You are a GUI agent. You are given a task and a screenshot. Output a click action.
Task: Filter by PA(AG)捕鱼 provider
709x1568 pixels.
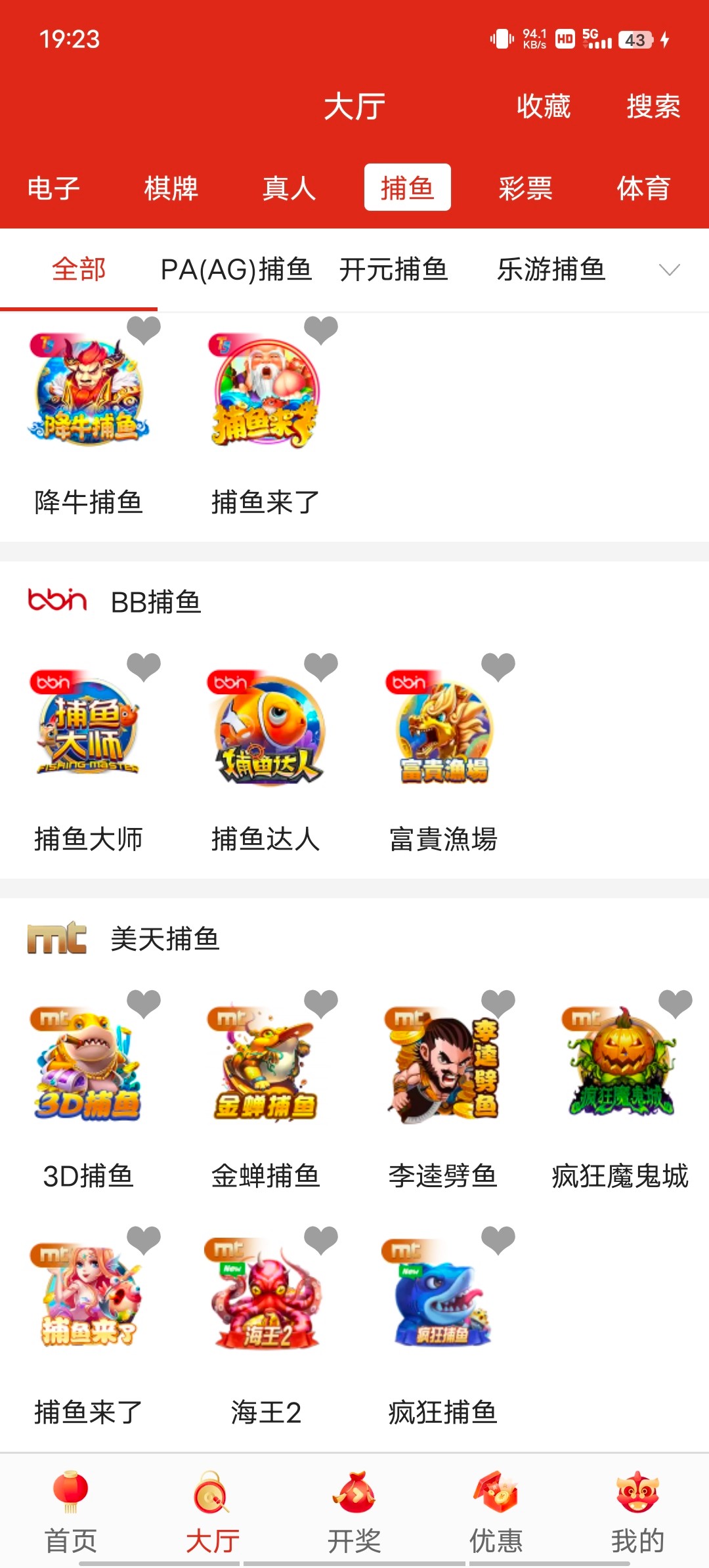[x=236, y=270]
